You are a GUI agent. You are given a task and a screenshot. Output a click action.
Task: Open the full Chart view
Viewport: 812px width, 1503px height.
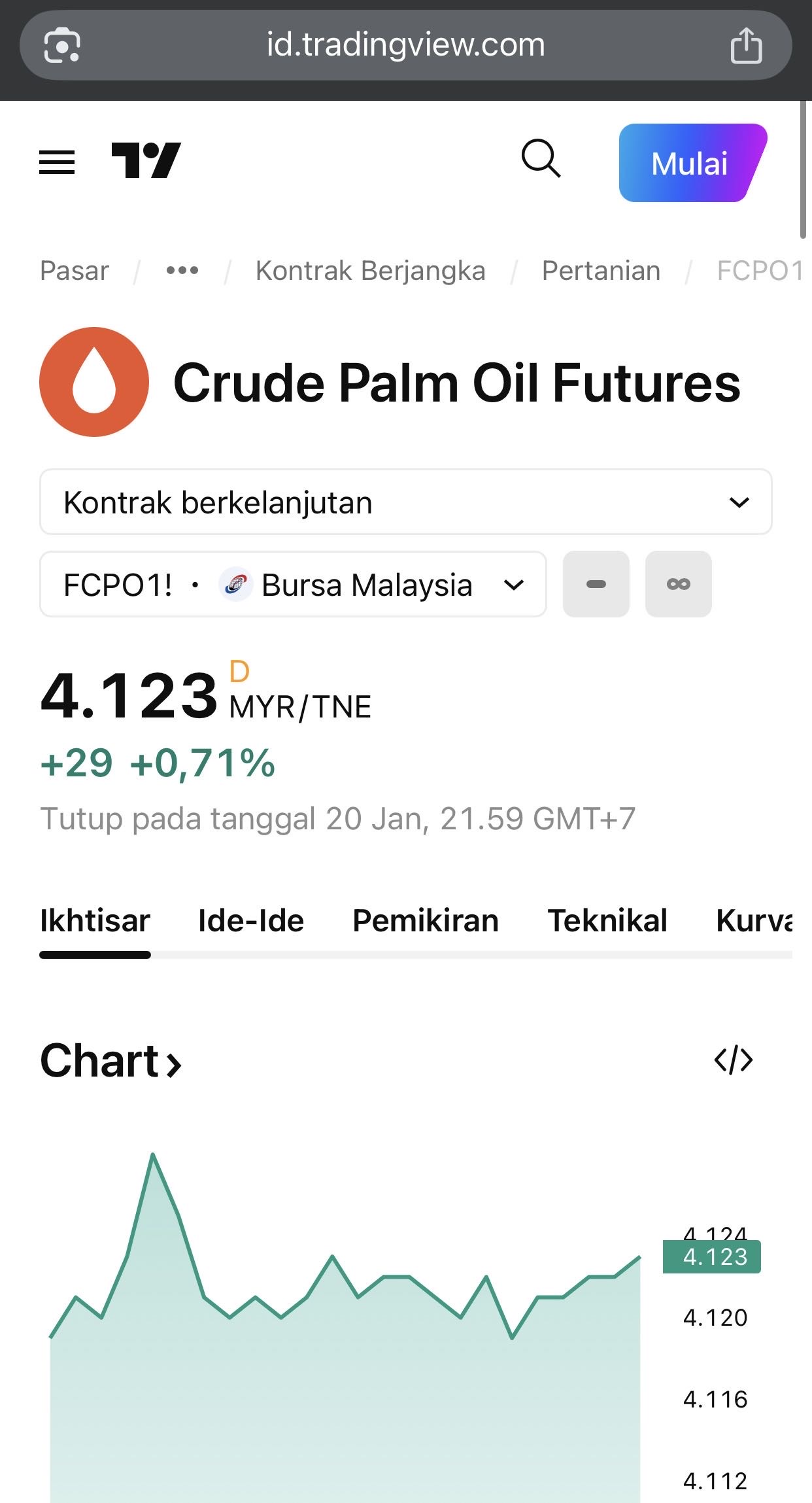111,1061
